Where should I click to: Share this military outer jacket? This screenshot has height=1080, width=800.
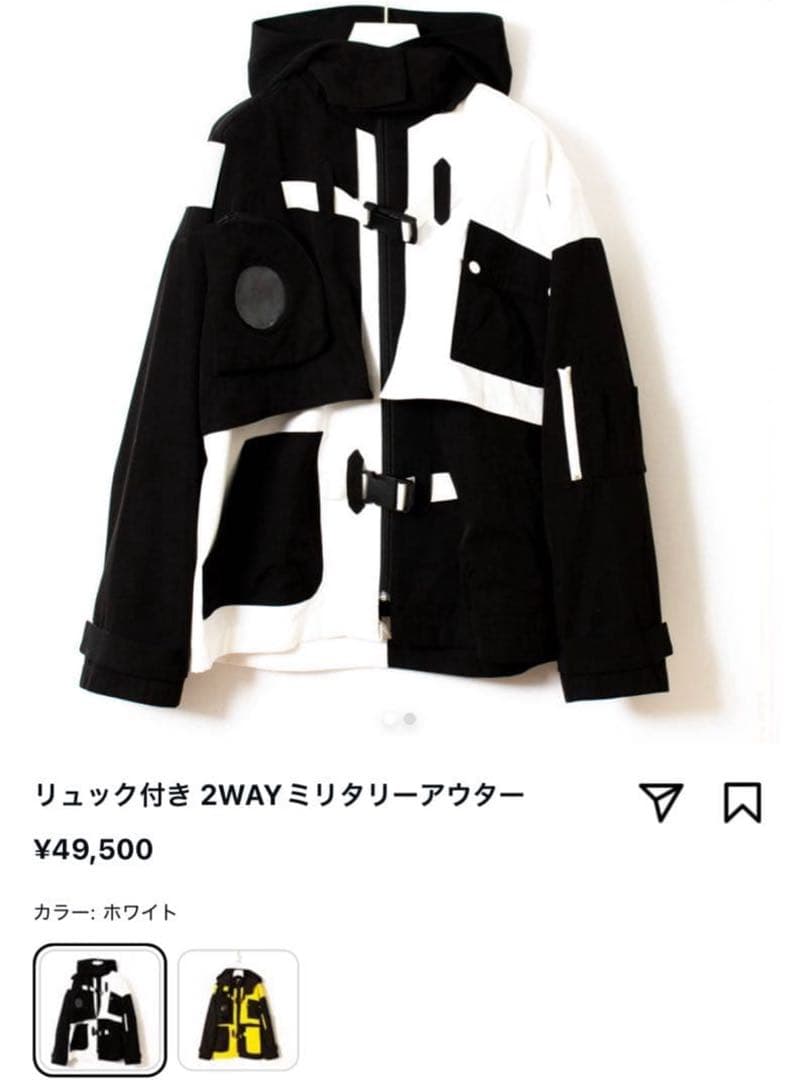660,803
